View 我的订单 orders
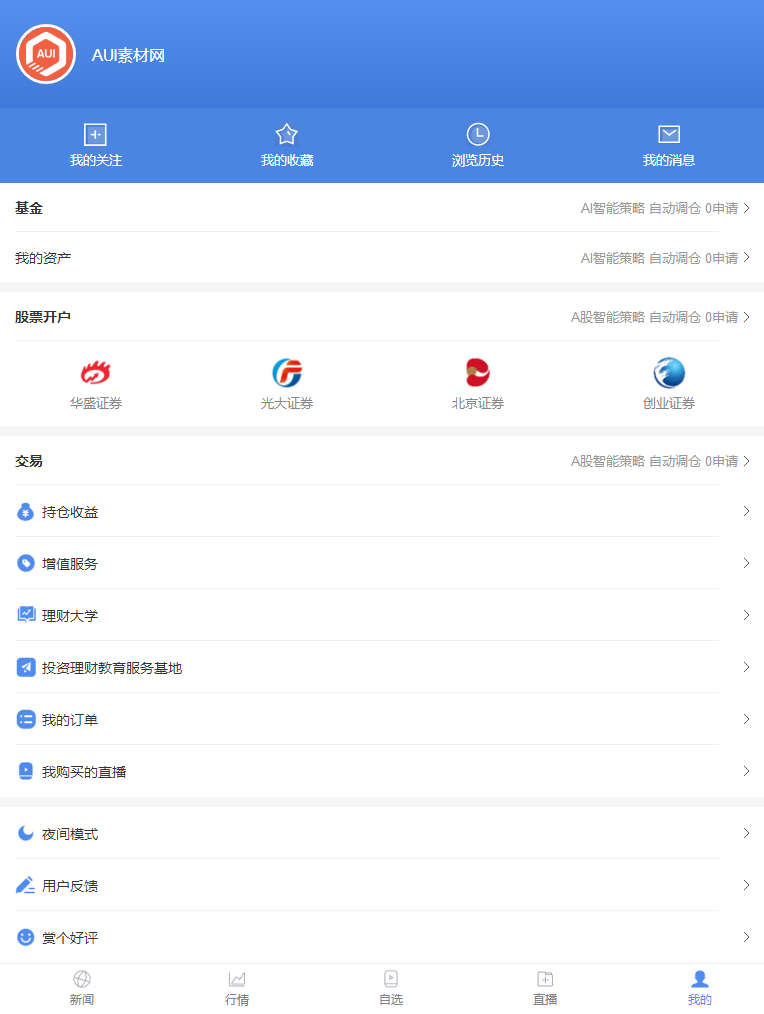The width and height of the screenshot is (764, 1014). tap(382, 720)
